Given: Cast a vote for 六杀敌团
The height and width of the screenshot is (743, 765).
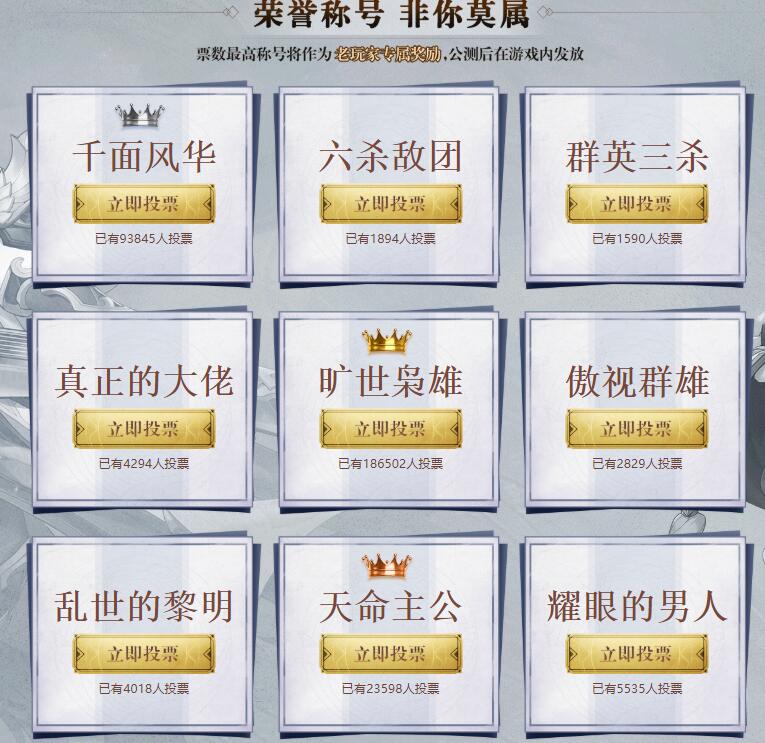Looking at the screenshot, I should coord(391,204).
